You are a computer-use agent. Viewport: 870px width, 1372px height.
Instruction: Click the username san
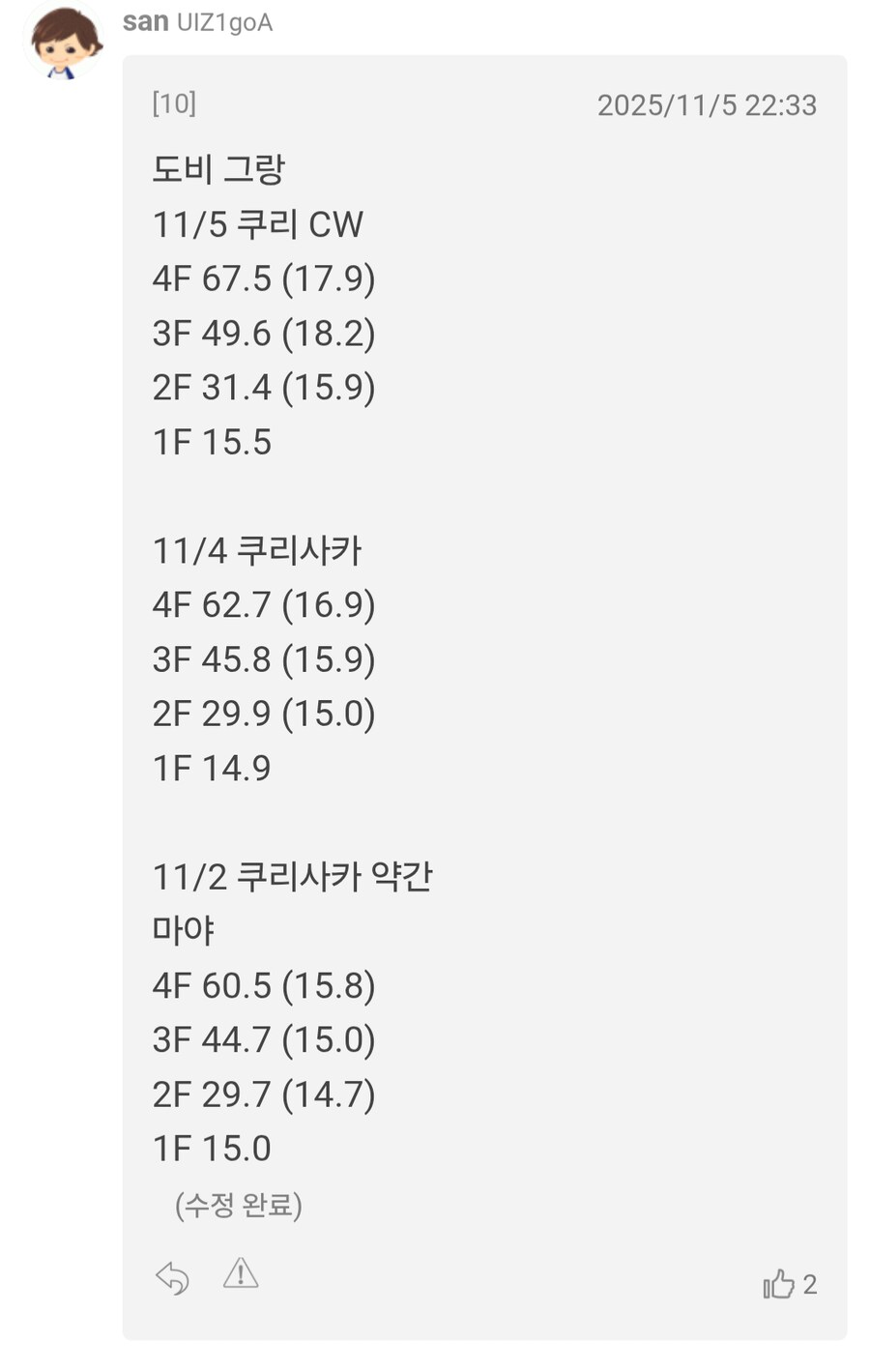click(145, 23)
